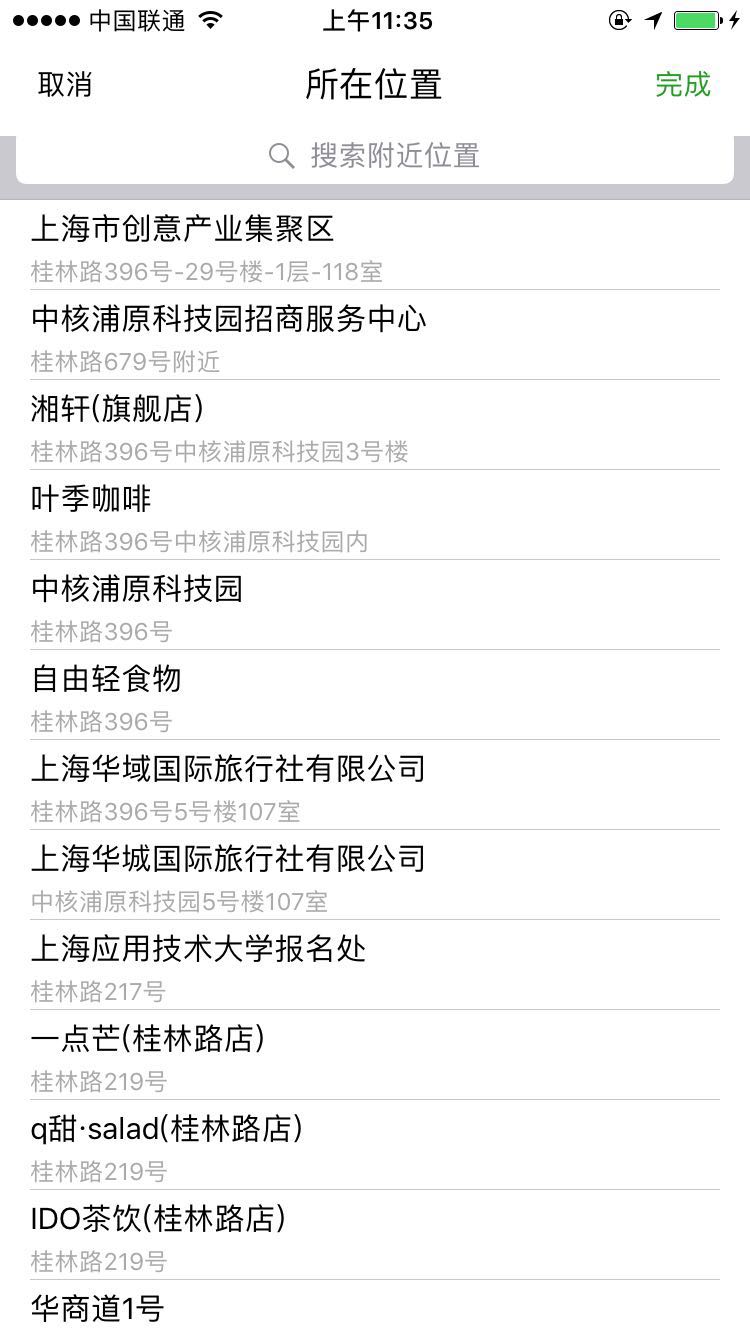Choose q甜·salad(桂林路店)
Image resolution: width=750 pixels, height=1334 pixels.
pyautogui.click(x=375, y=1145)
